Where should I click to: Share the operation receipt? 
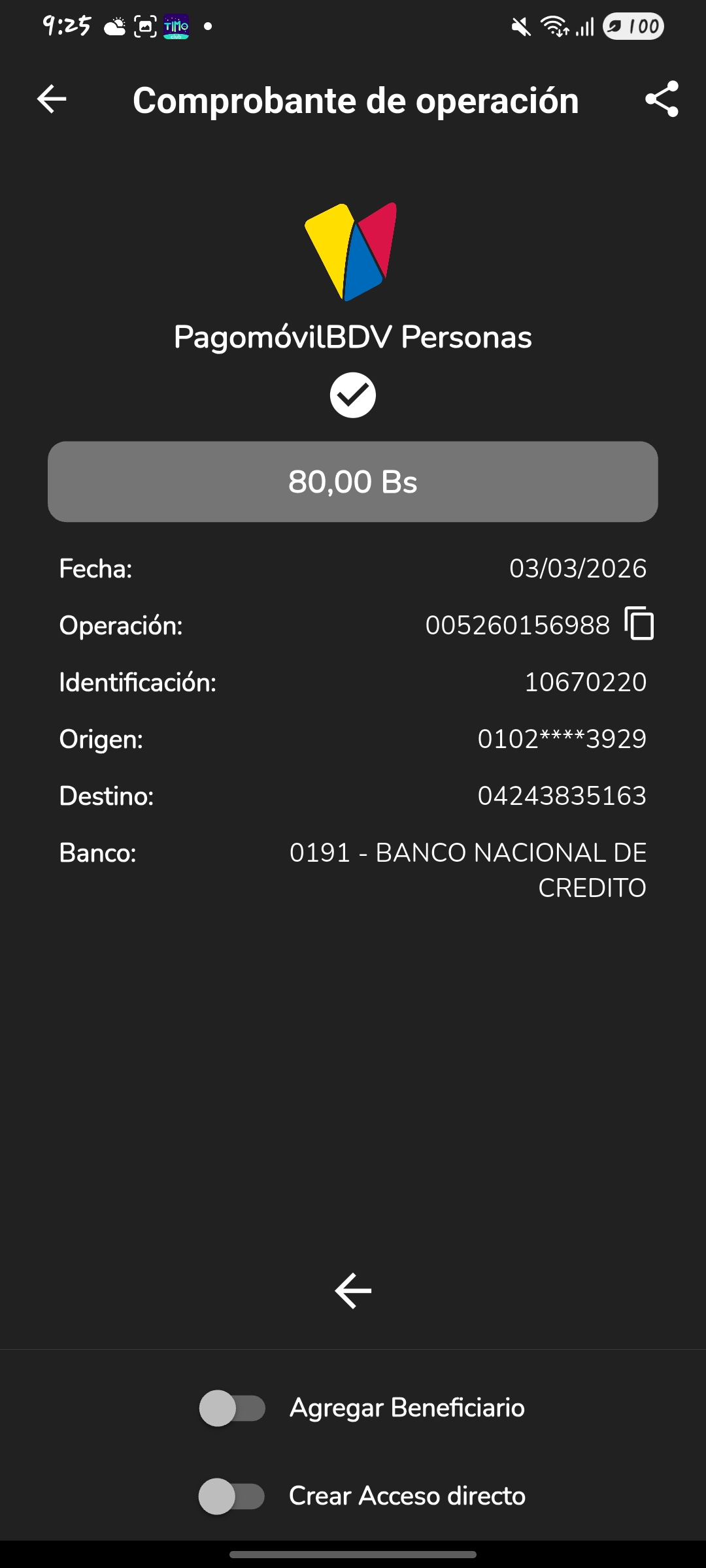tap(662, 99)
